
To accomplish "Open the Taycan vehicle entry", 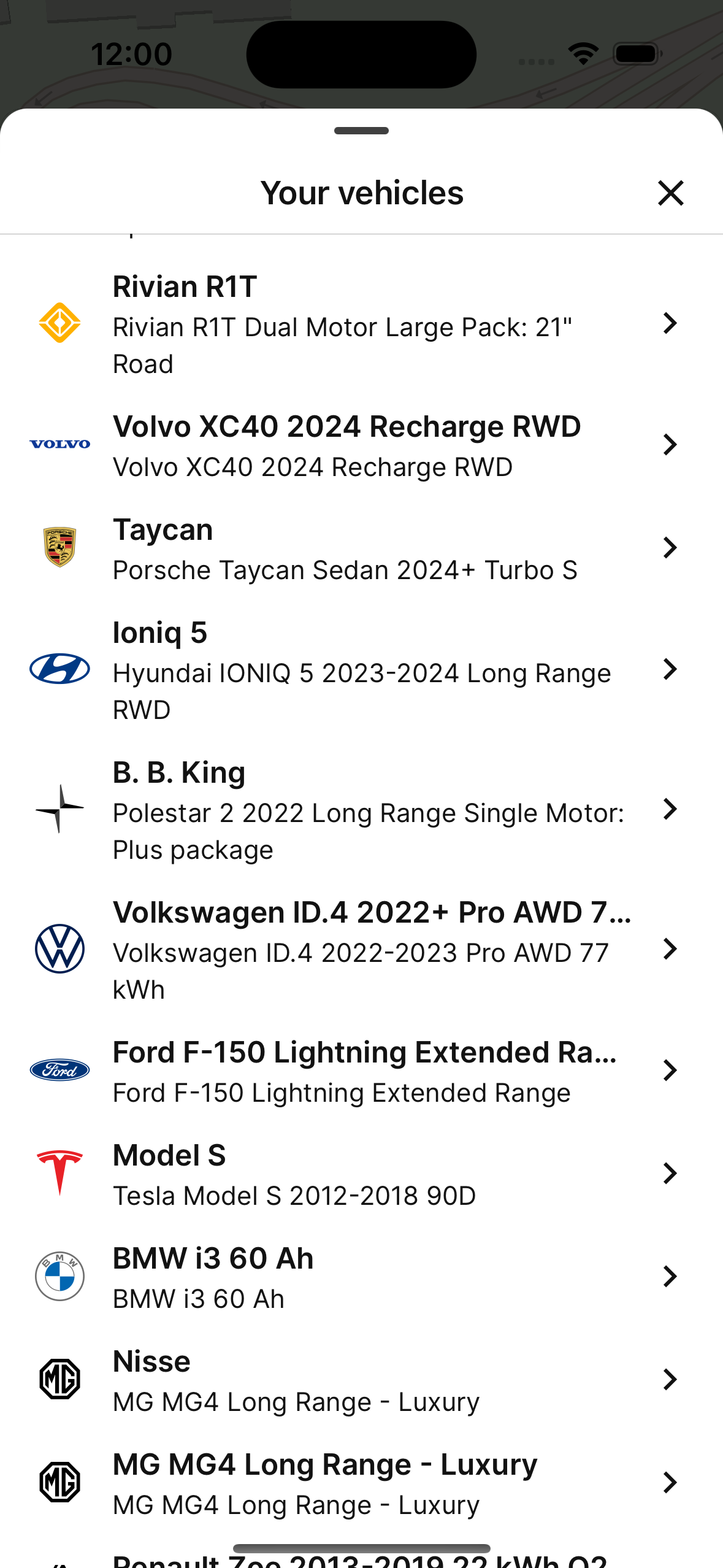I will pos(361,548).
